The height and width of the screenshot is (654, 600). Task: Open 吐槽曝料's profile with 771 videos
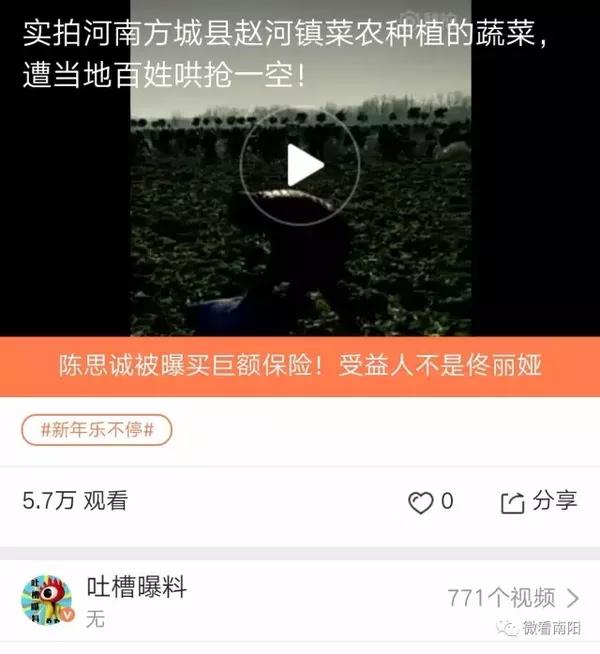300,599
